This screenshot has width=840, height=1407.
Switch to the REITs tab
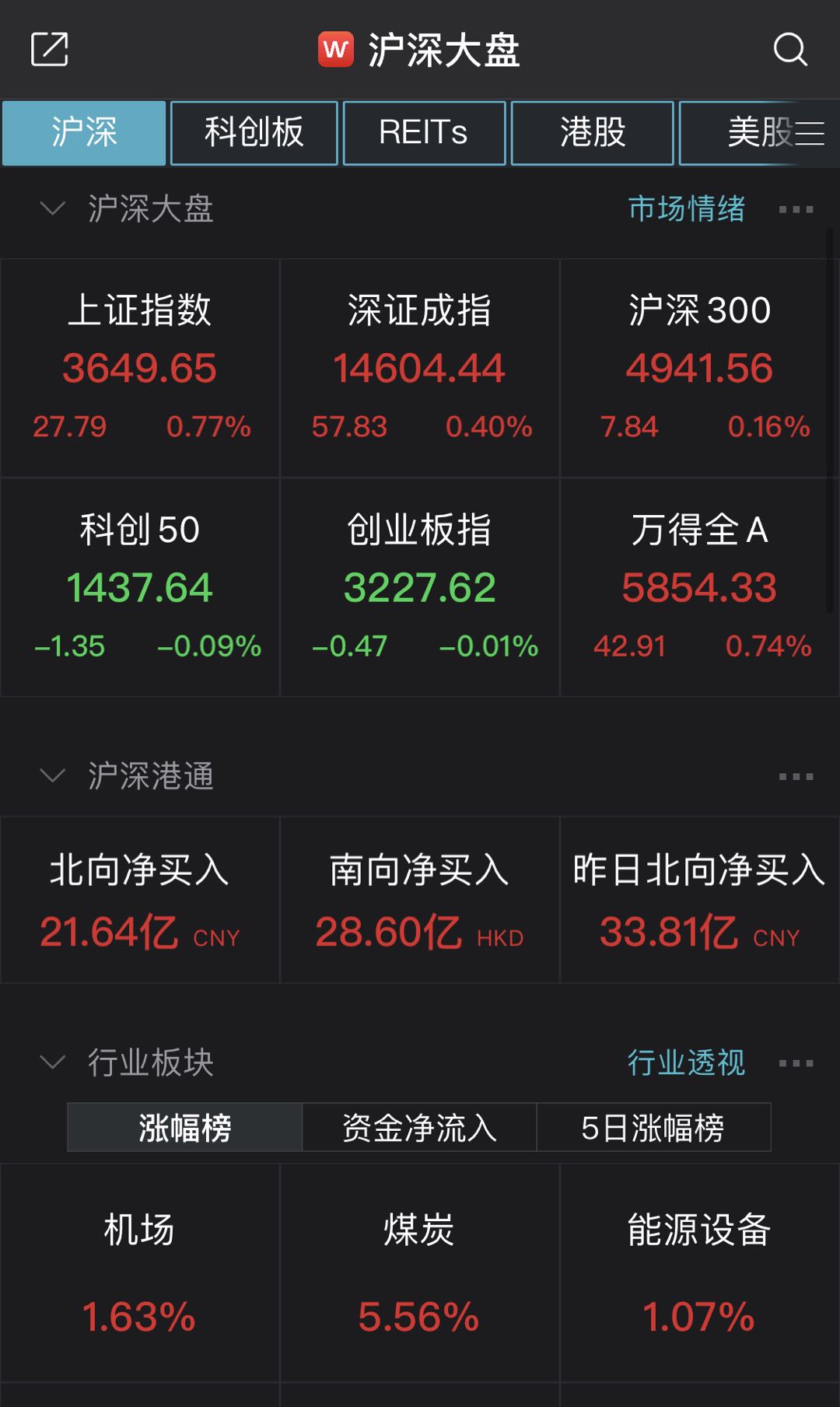pos(424,132)
